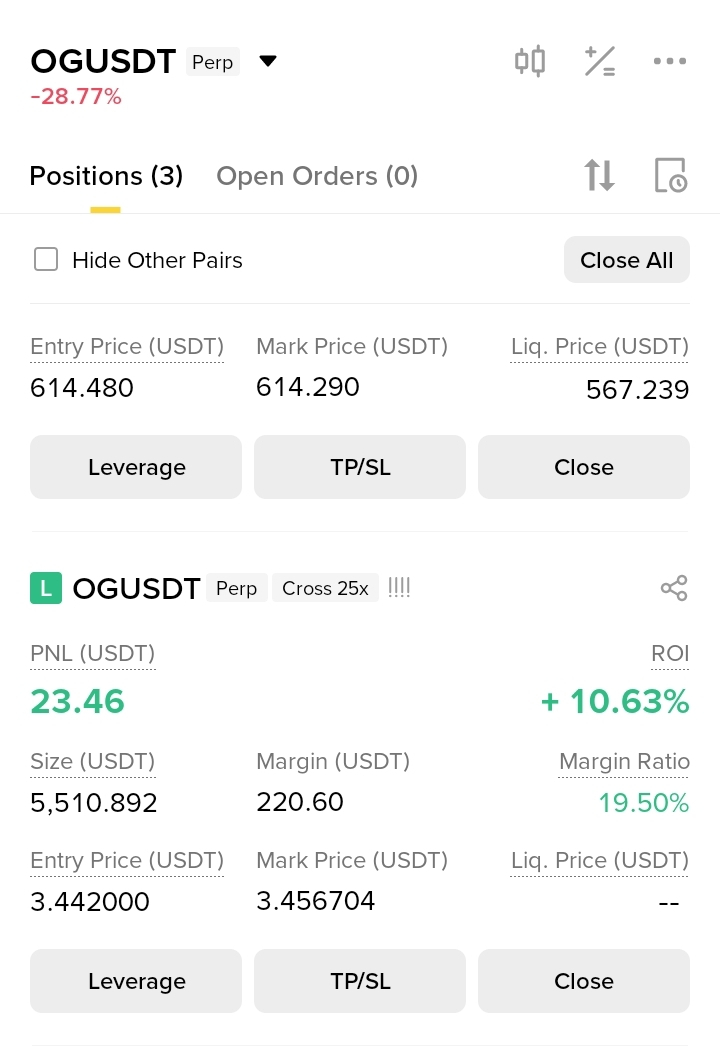Viewport: 720px width, 1051px height.
Task: Open the three-dot overflow menu
Action: 669,61
